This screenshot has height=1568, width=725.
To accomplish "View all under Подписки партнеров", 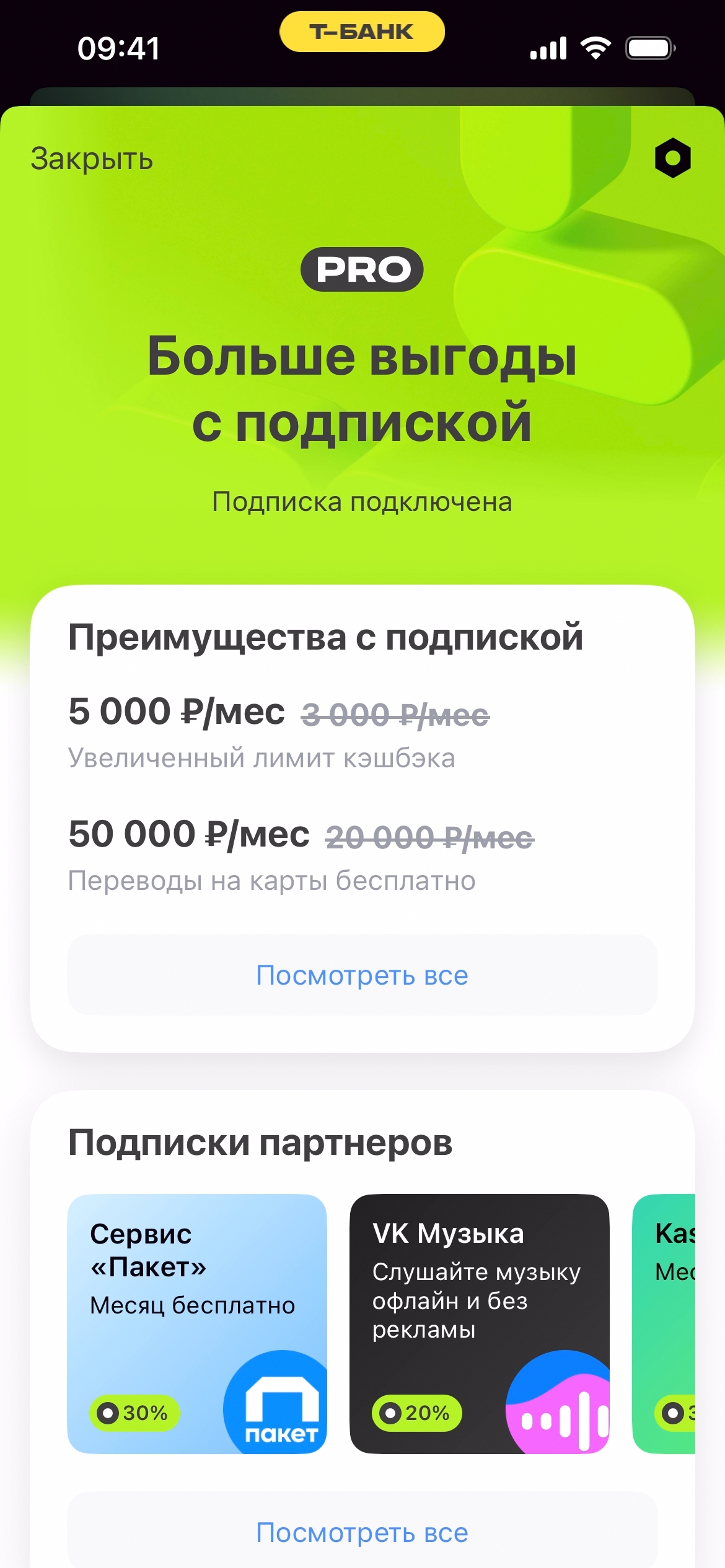I will [362, 1533].
